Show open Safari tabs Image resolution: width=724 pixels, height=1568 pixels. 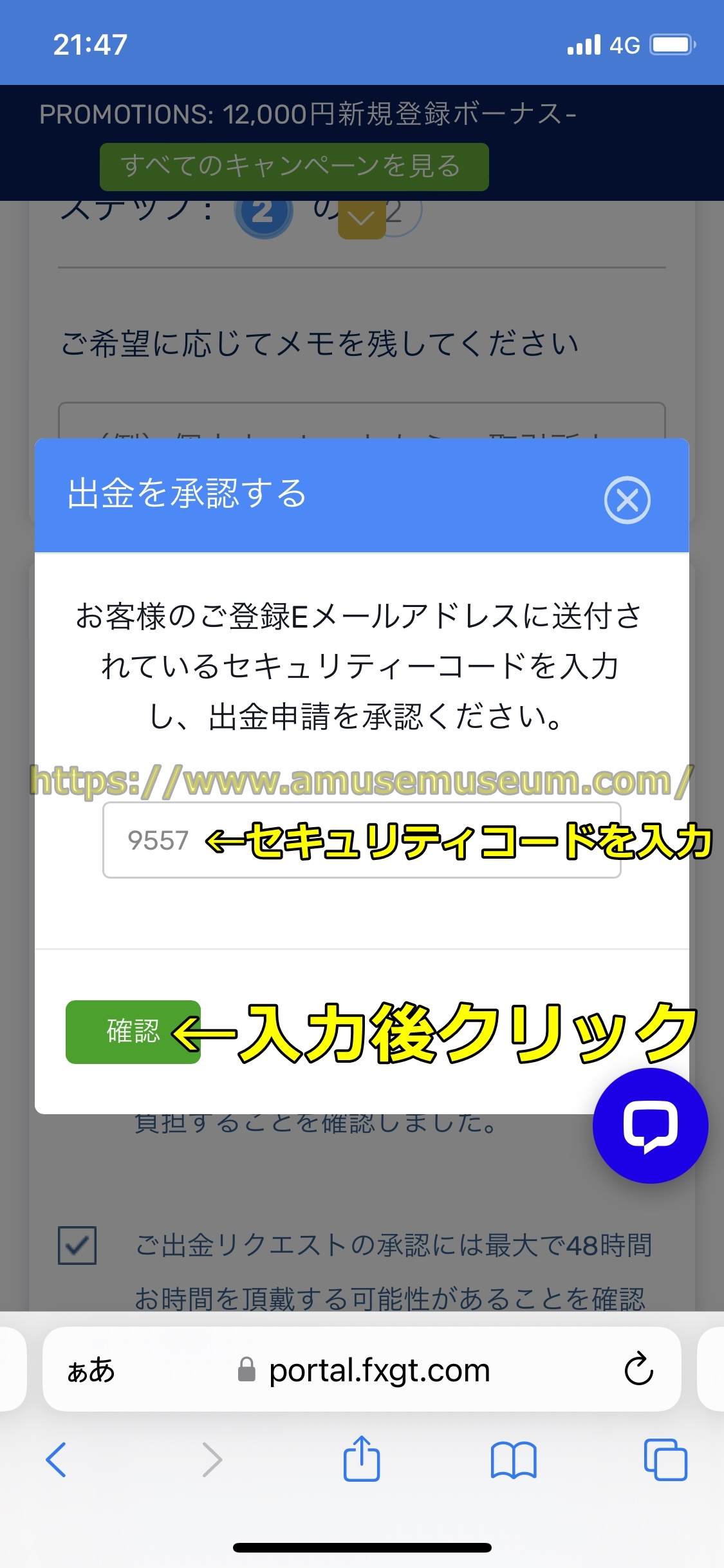(665, 1459)
